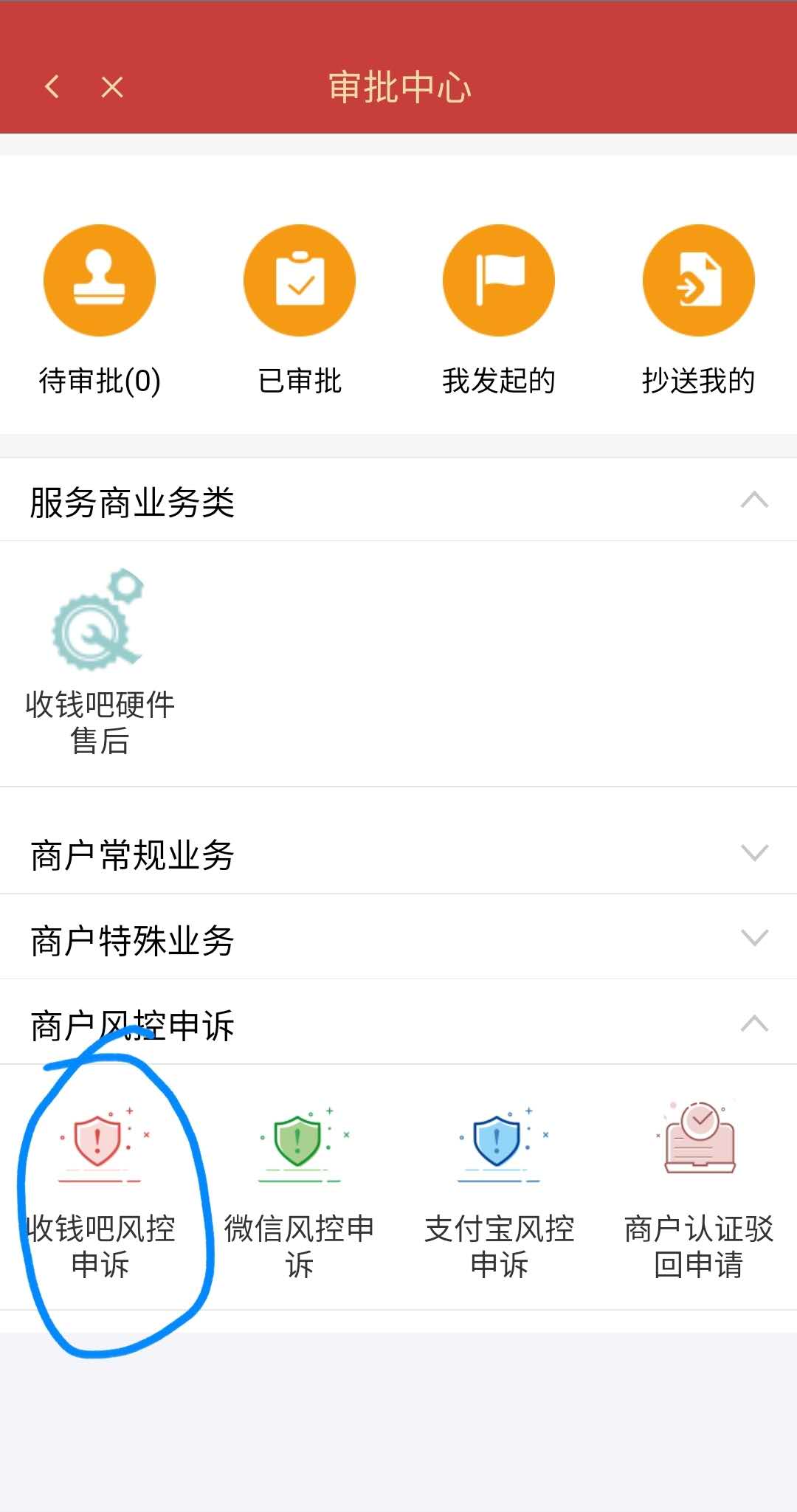Select 微信风控申诉
Viewport: 797px width, 1512px height.
coord(300,1188)
